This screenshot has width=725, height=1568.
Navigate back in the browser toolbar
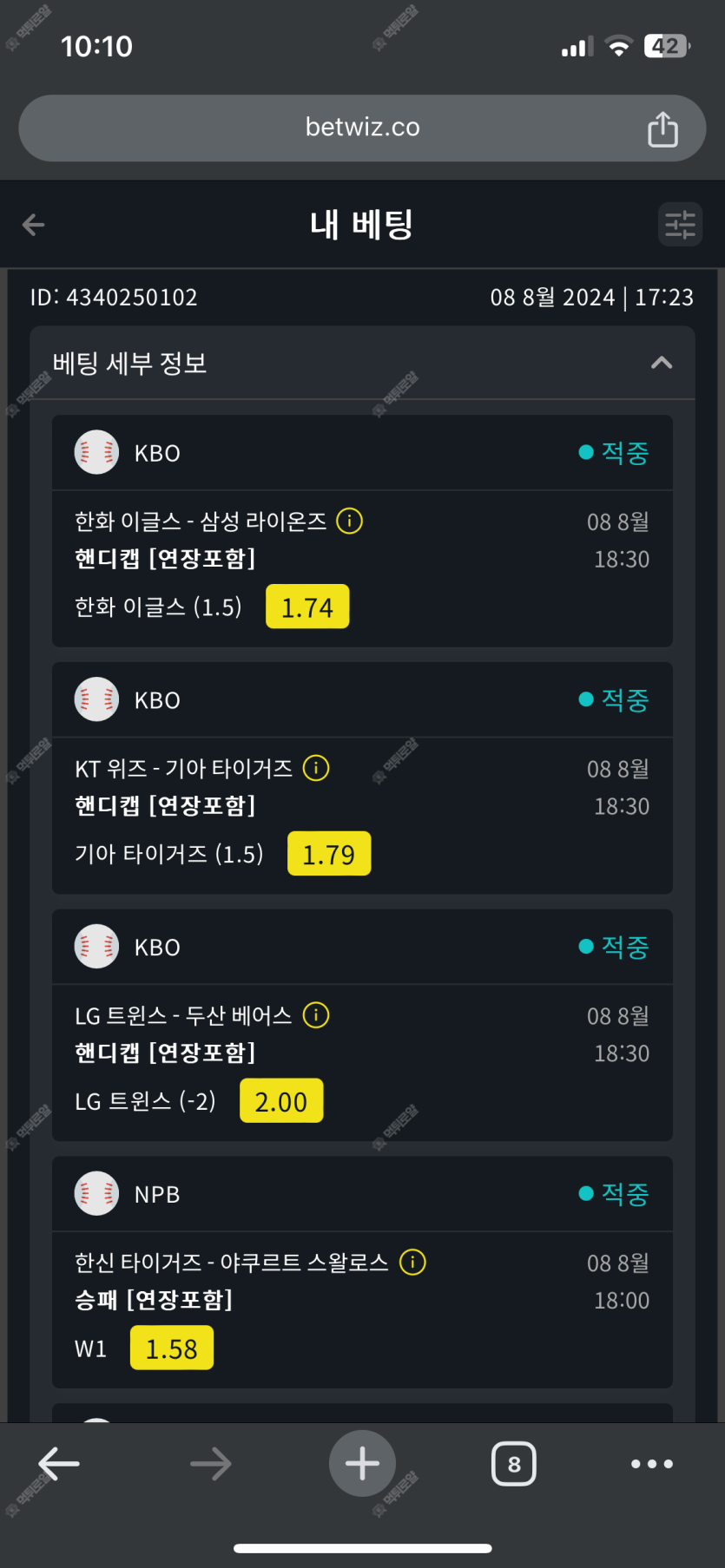click(x=59, y=1464)
